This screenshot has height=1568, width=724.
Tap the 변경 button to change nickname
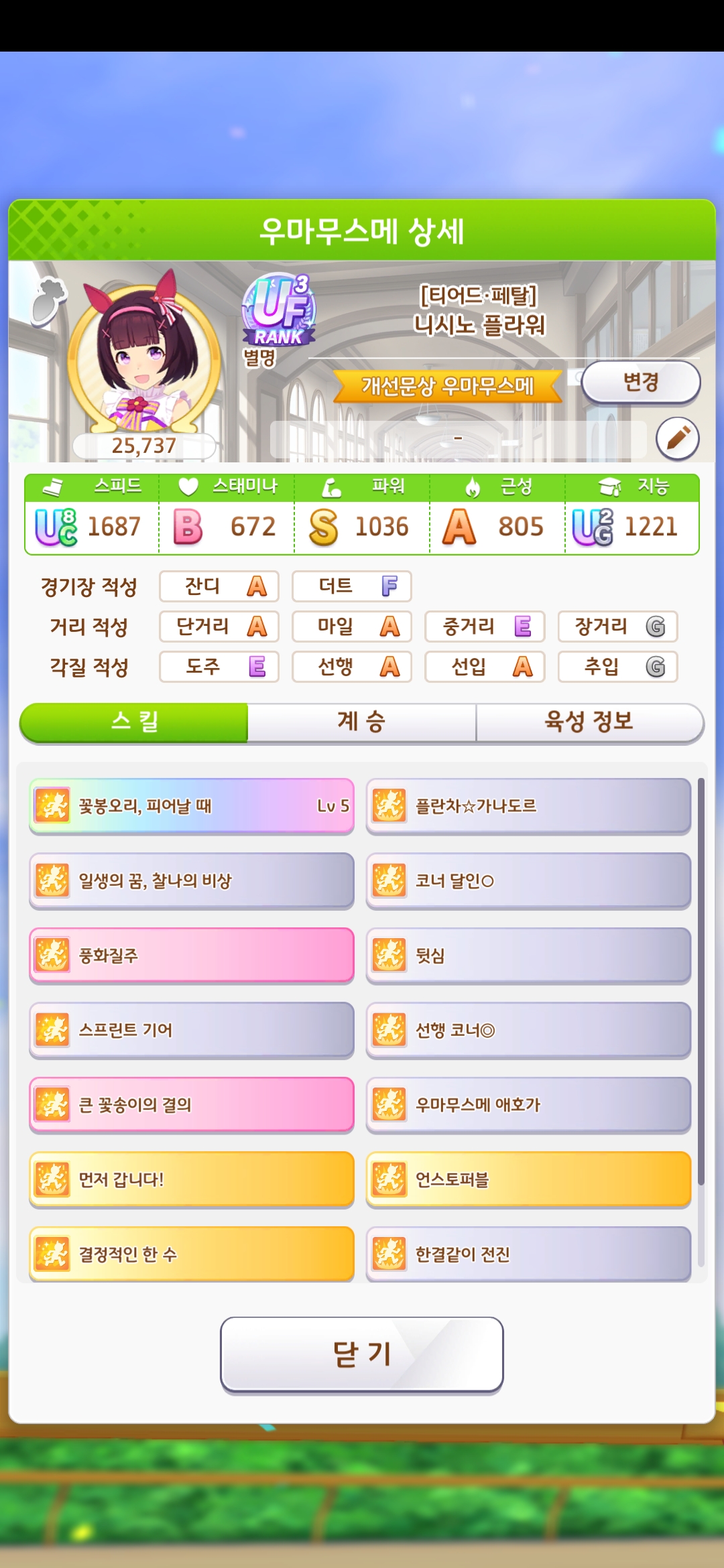click(x=640, y=383)
